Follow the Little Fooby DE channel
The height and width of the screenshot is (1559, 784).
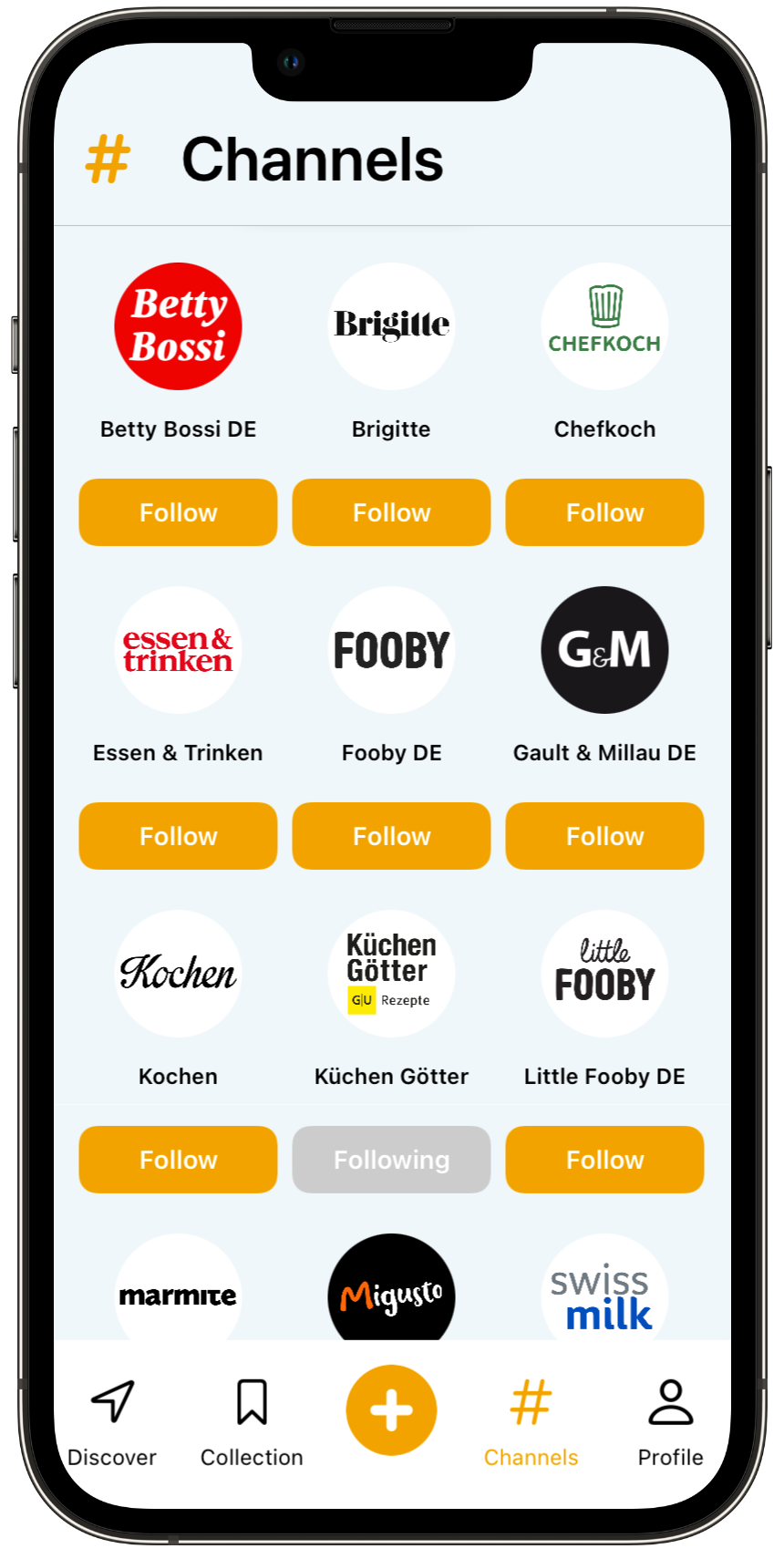604,1160
